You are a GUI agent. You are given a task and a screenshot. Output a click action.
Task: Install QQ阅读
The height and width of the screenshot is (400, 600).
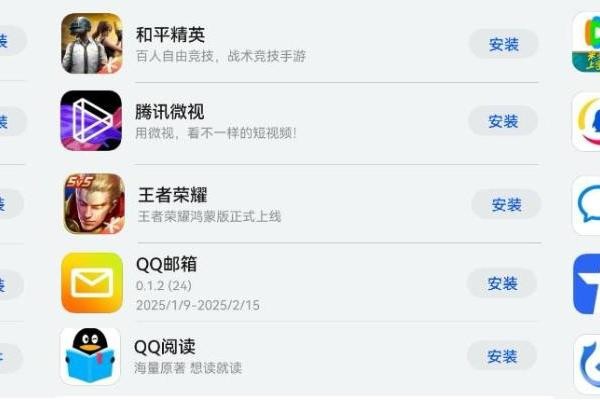[502, 356]
